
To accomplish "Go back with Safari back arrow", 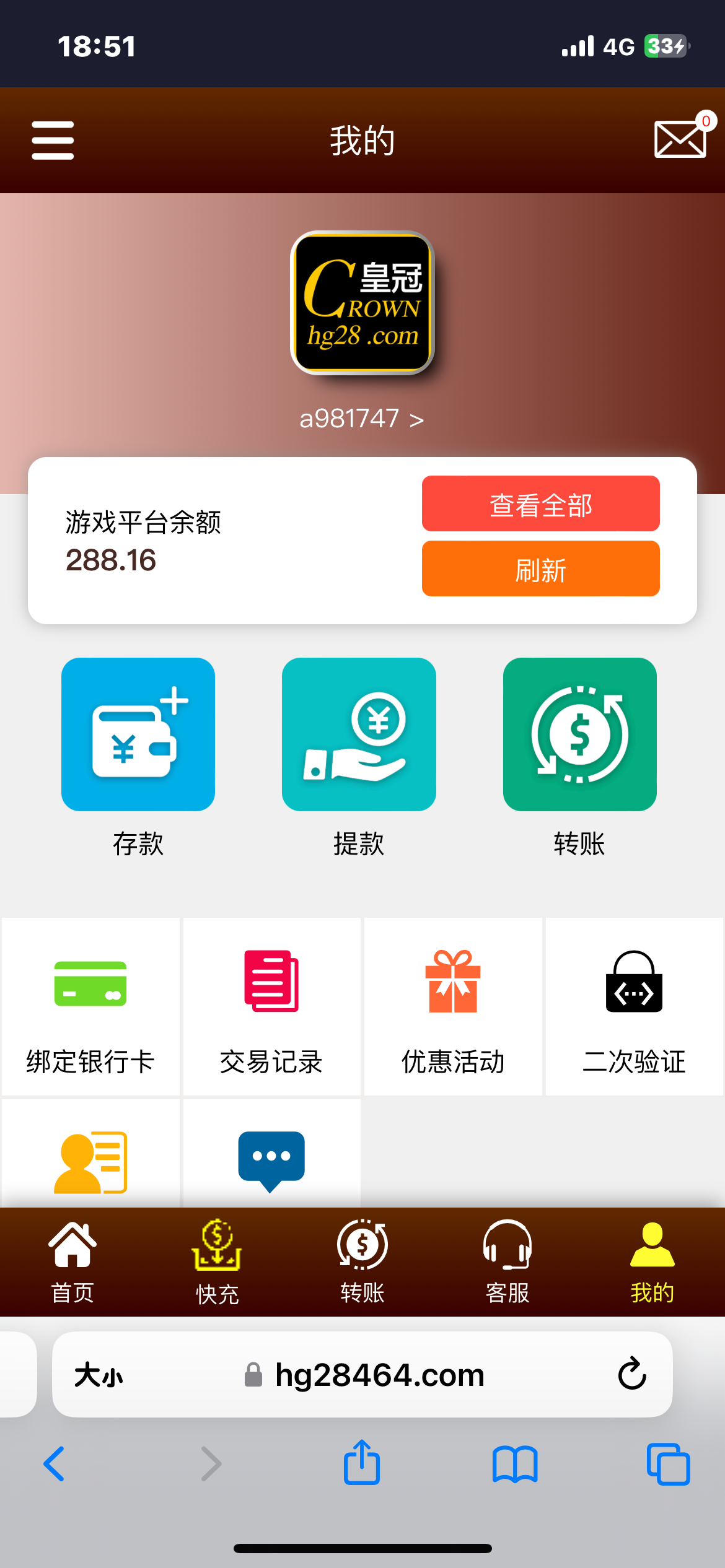I will (x=55, y=1464).
